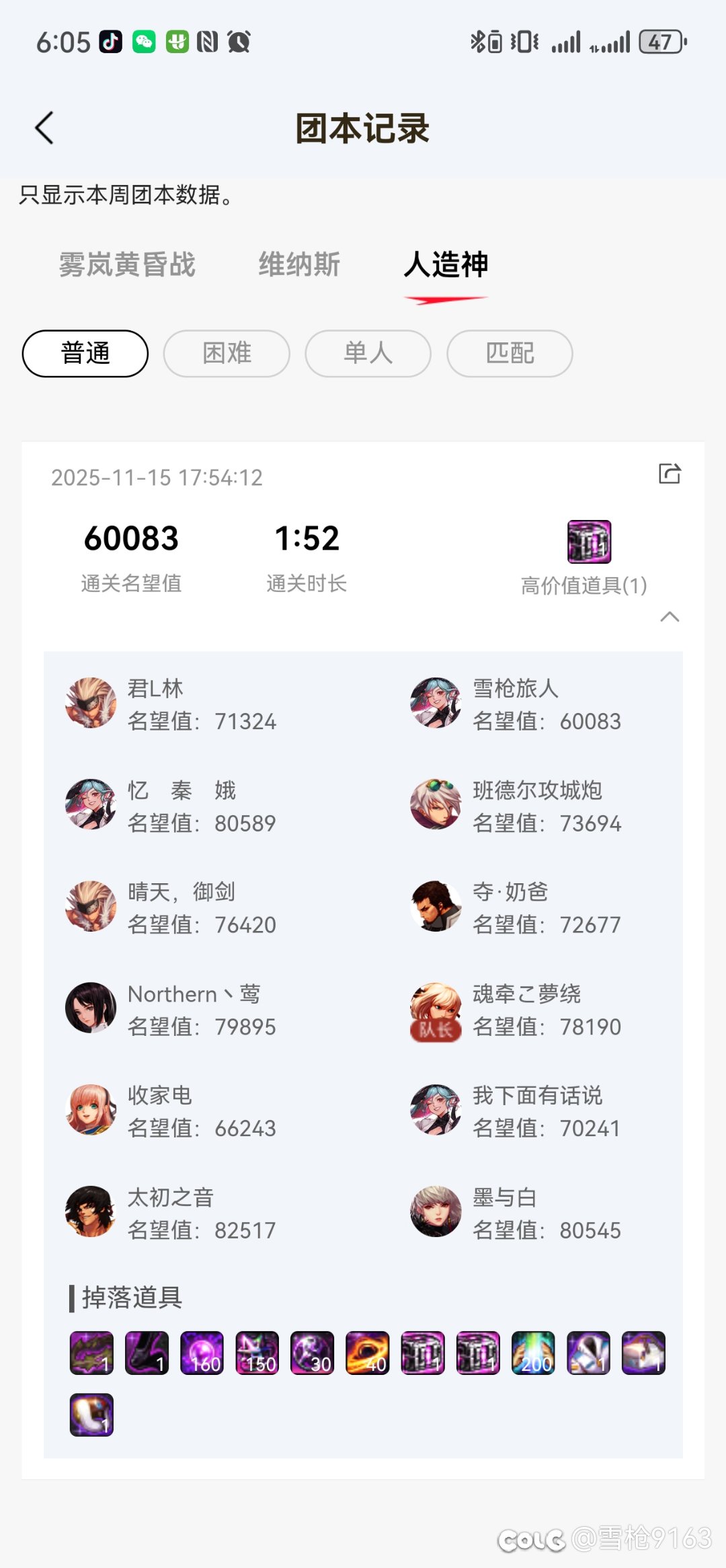Select the 普通 difficulty chip

coord(85,353)
